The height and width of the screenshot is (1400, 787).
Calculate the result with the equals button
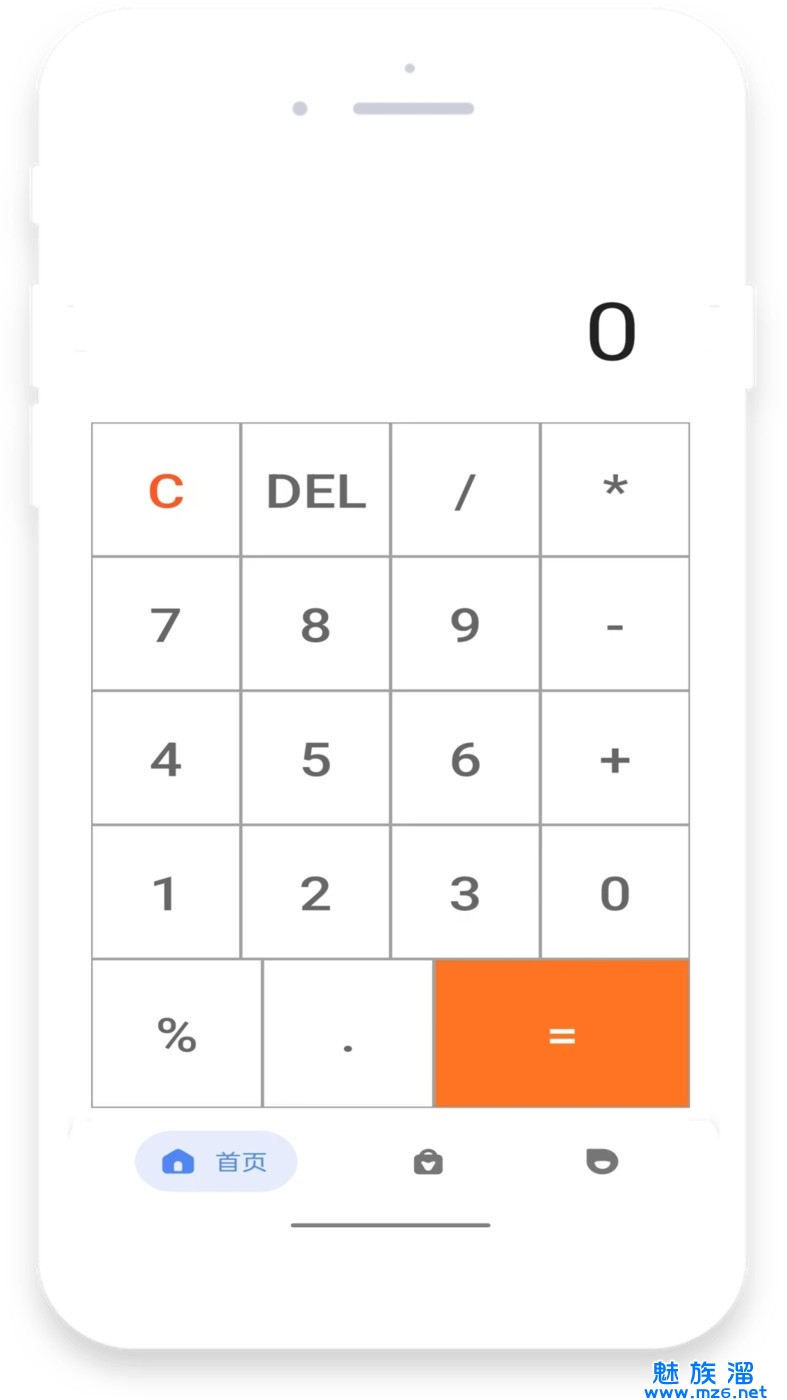click(x=562, y=1034)
